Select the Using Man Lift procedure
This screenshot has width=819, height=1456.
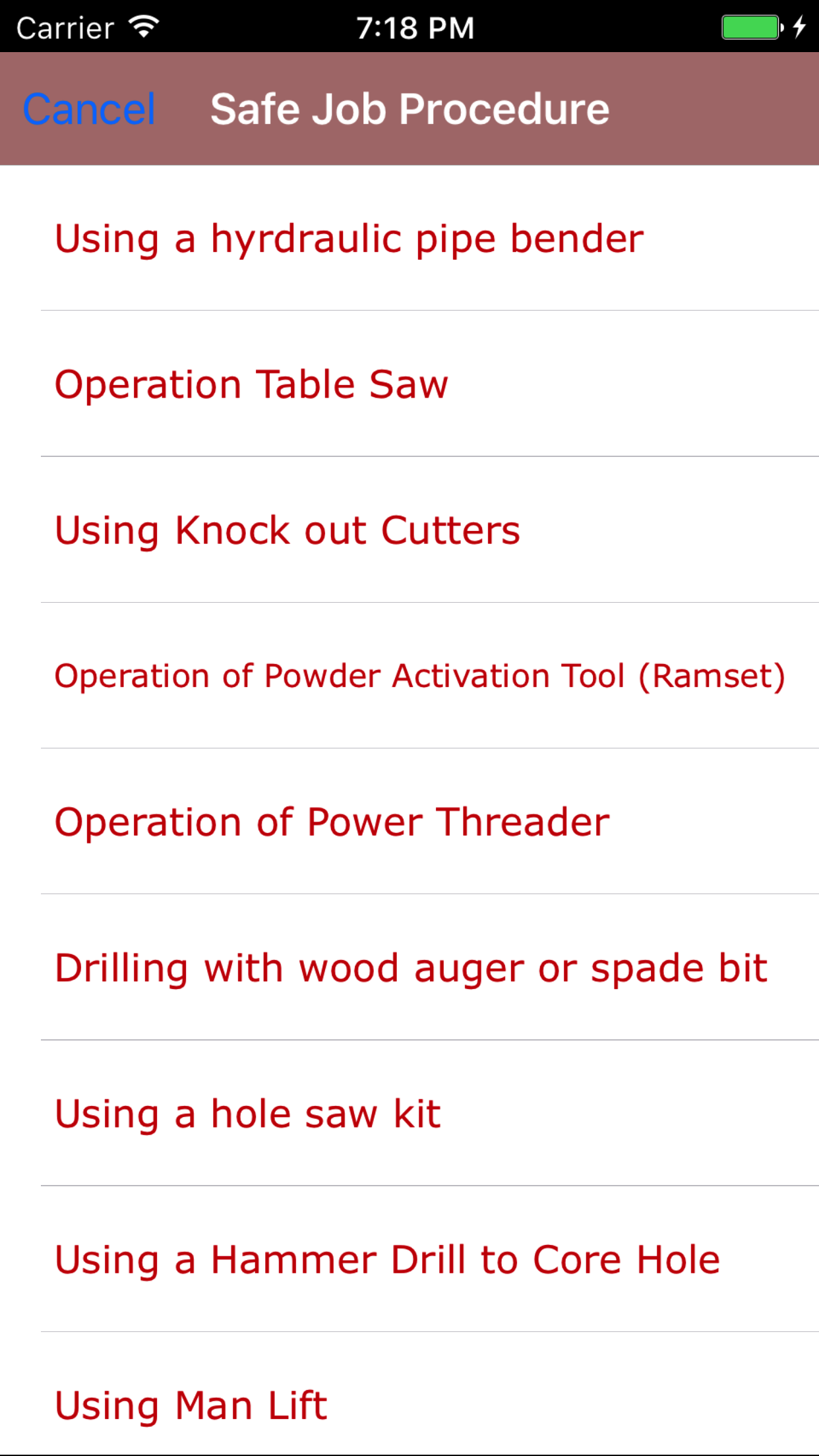pos(191,1405)
